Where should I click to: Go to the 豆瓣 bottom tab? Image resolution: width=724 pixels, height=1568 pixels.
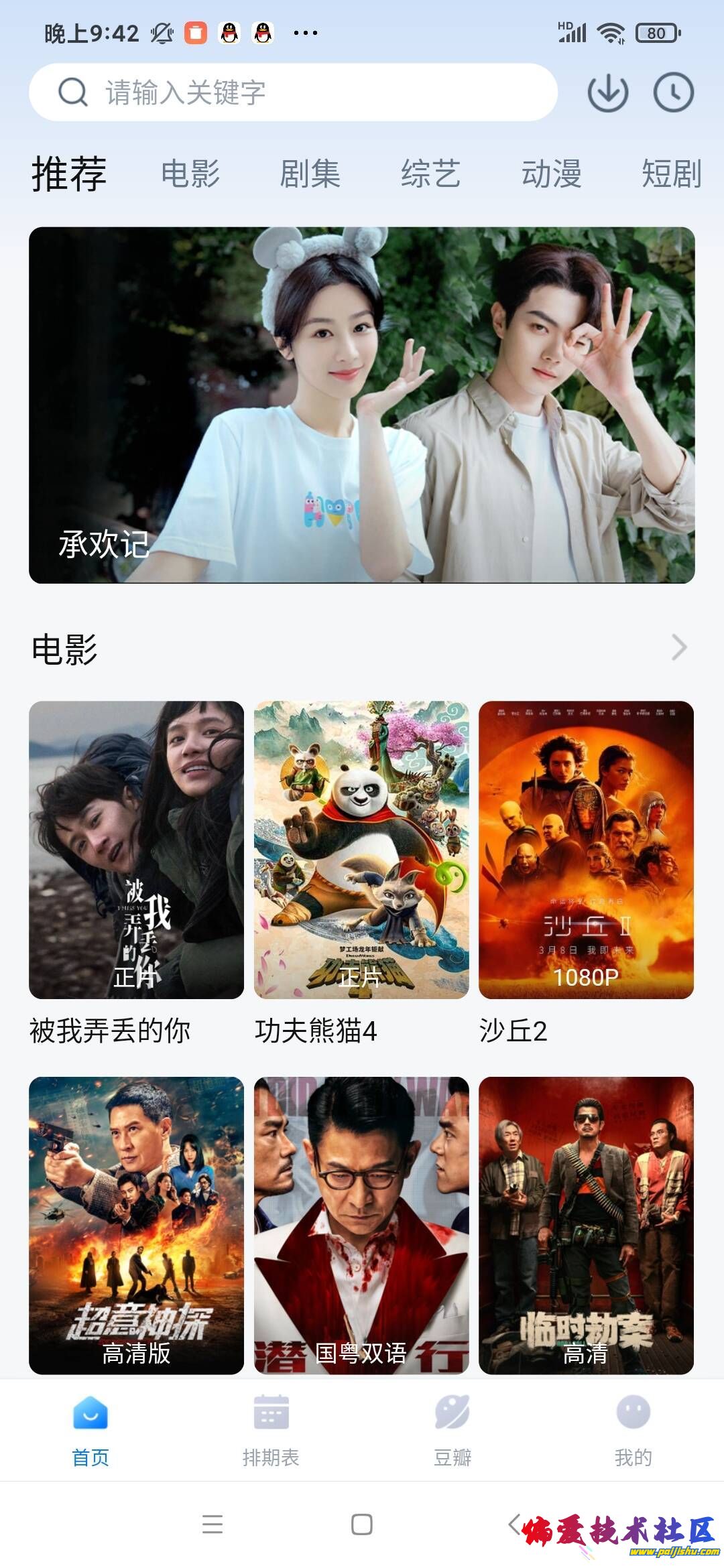point(452,1429)
